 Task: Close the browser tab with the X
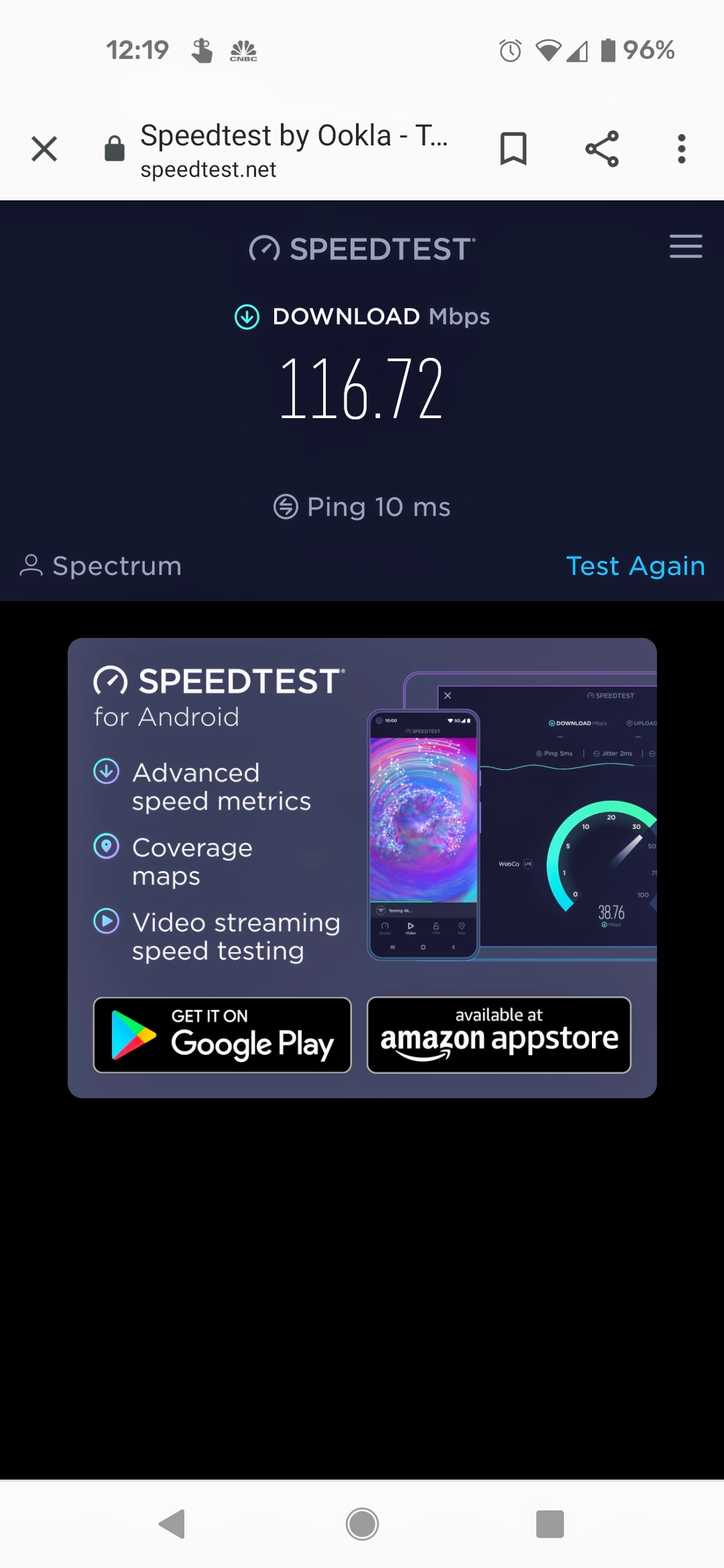(44, 149)
